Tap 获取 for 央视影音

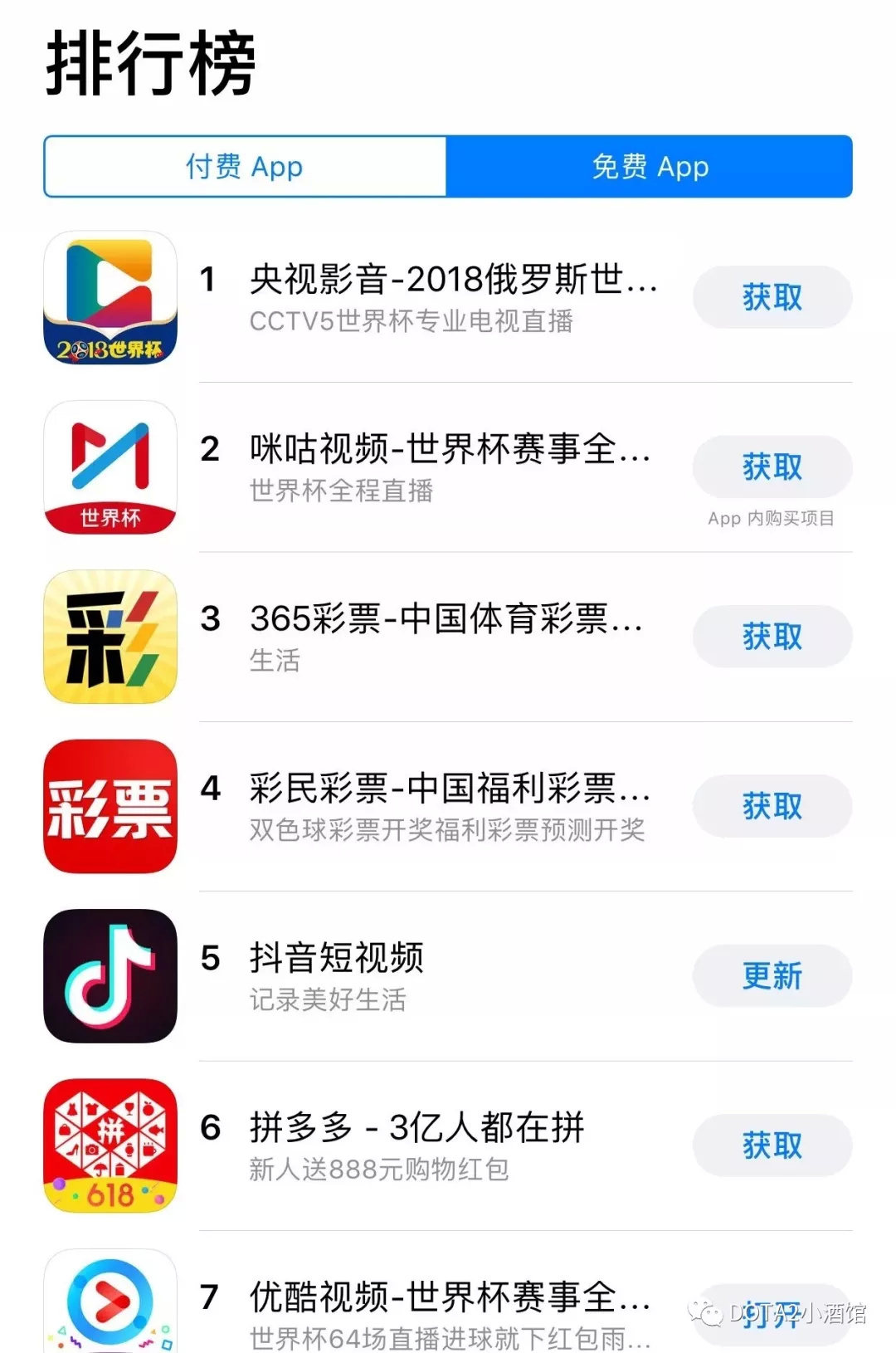[772, 296]
